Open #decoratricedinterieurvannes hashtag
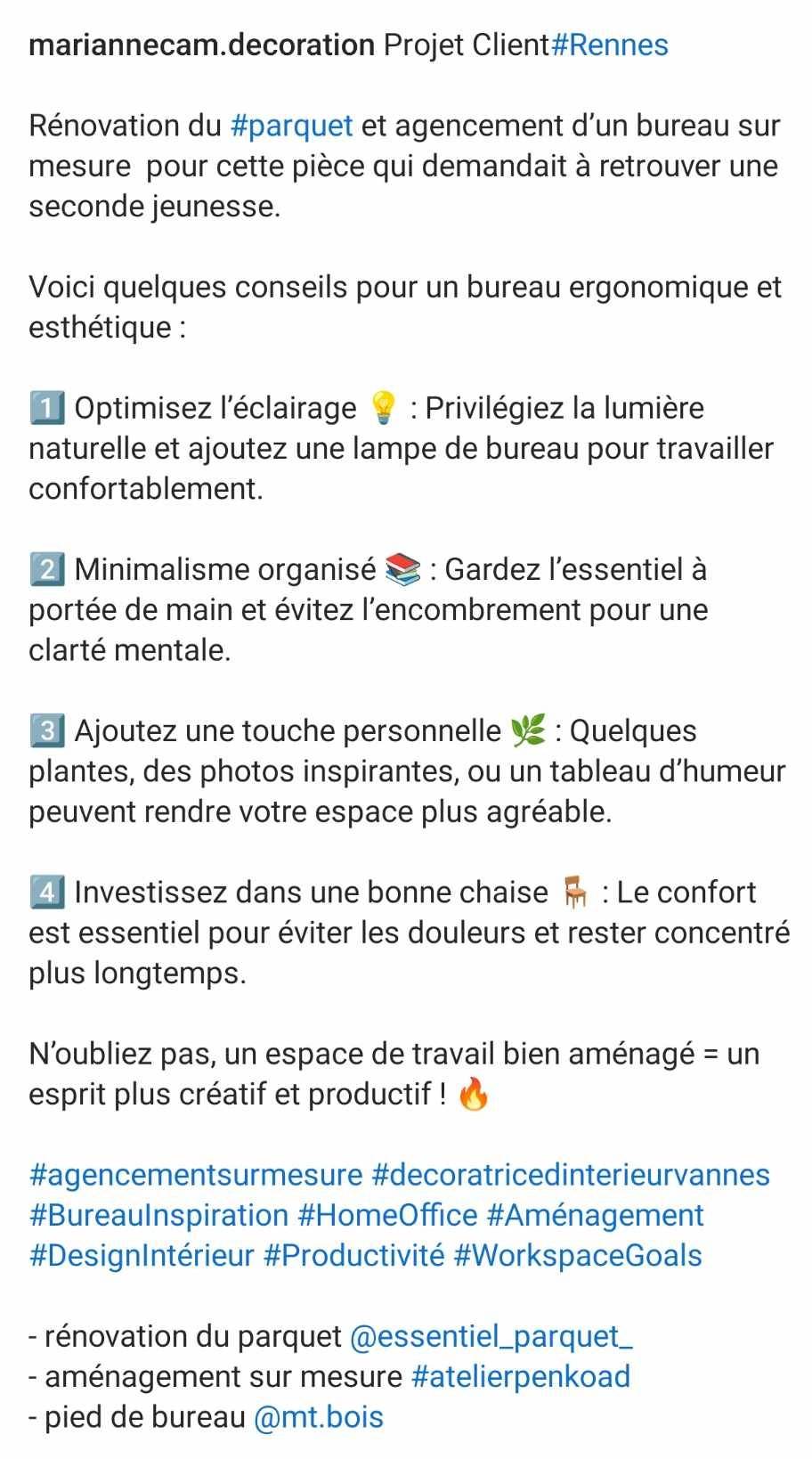The height and width of the screenshot is (1459, 812). pos(570,1175)
